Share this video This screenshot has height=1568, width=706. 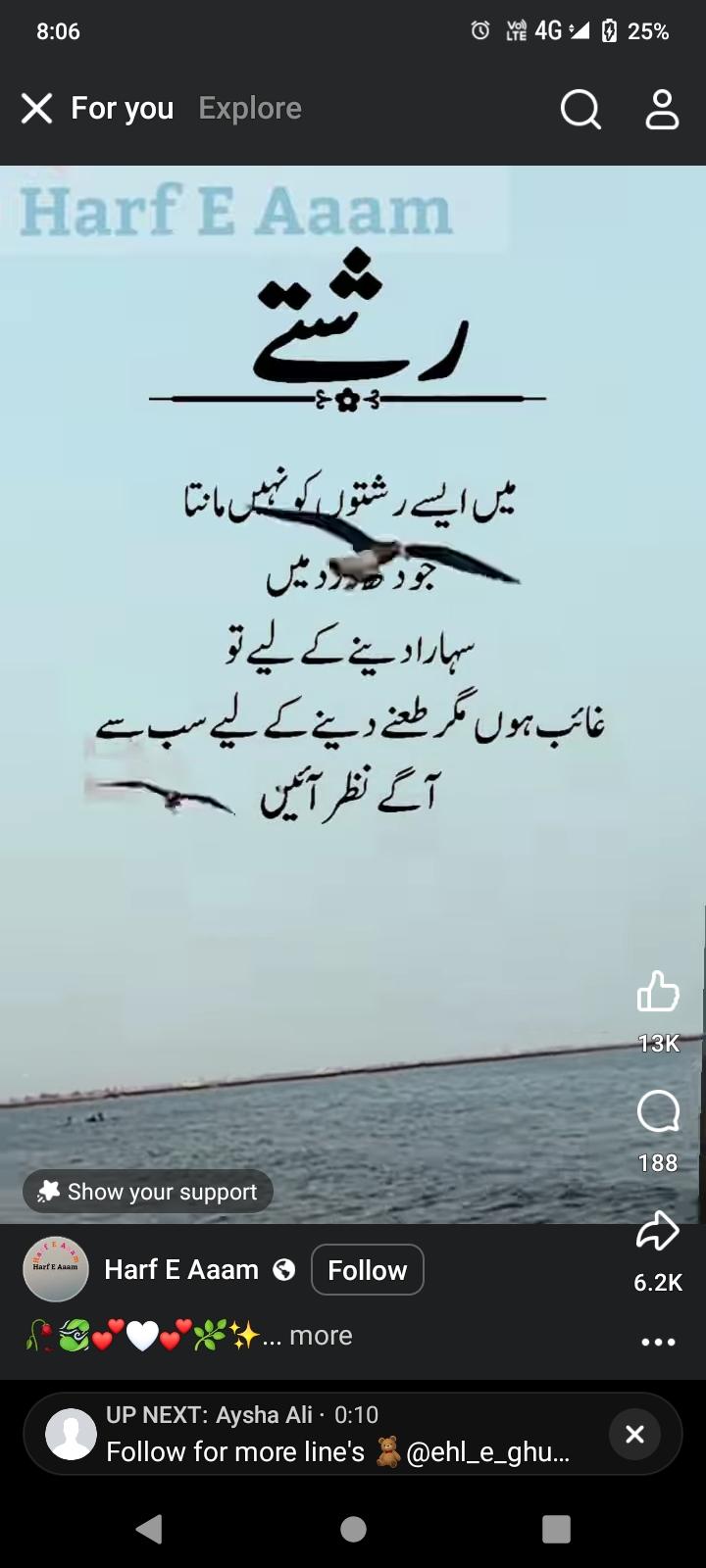pos(658,1232)
